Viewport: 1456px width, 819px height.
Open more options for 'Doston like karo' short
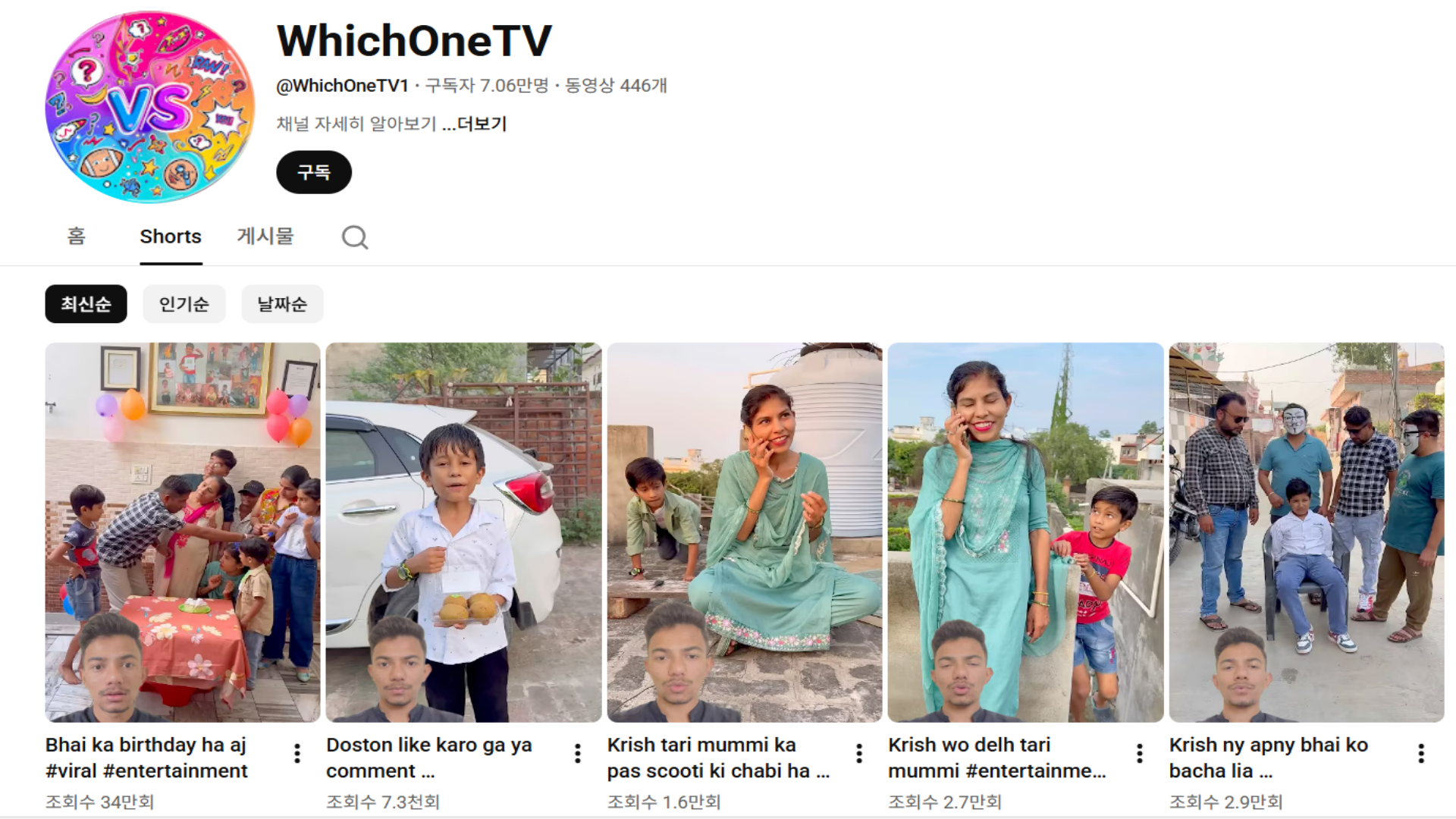pyautogui.click(x=578, y=753)
